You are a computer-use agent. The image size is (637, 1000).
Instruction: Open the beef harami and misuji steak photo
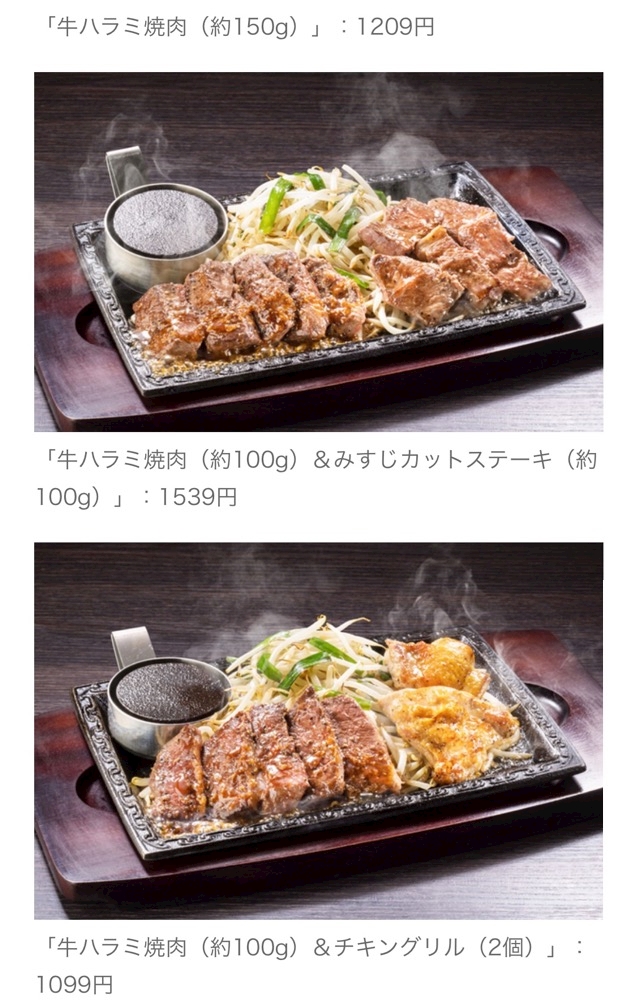pyautogui.click(x=318, y=252)
